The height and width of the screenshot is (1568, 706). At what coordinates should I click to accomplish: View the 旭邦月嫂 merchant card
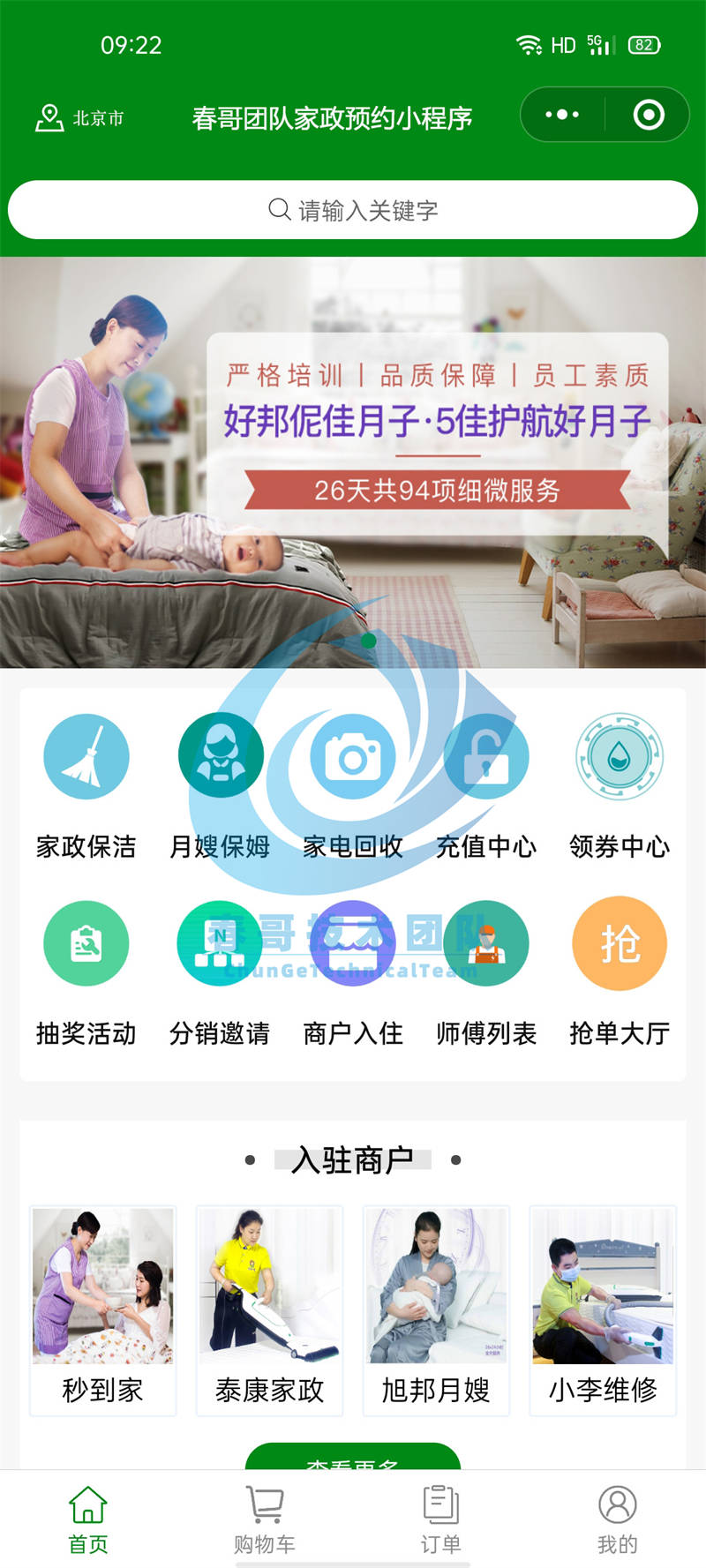pyautogui.click(x=436, y=1310)
